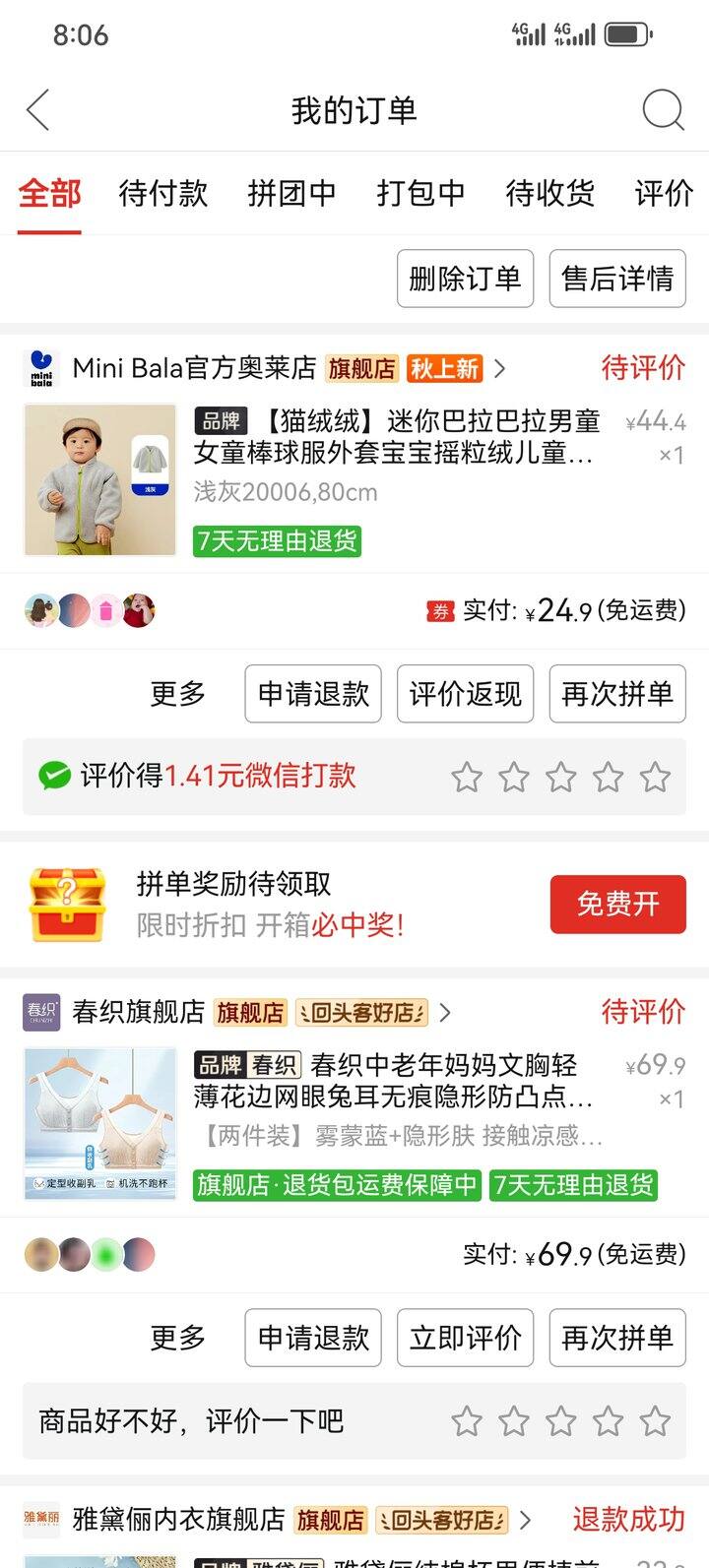
Task: Open 更多 options on Mini Bala order
Action: click(x=177, y=694)
